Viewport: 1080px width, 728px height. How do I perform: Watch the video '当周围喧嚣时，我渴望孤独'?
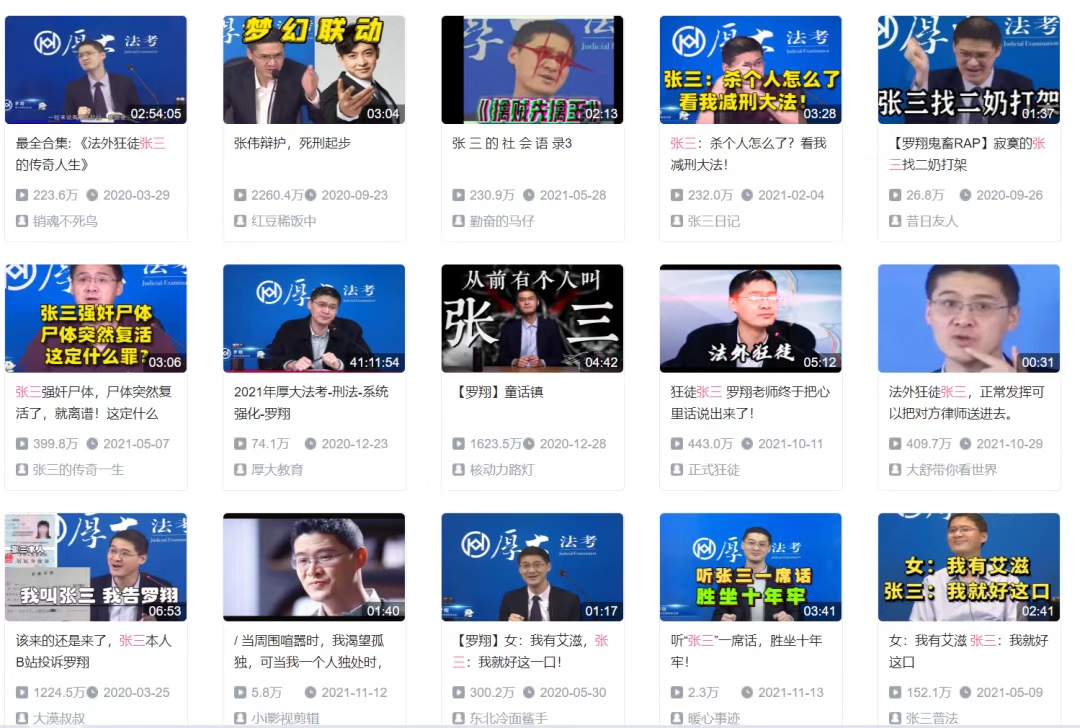click(313, 567)
